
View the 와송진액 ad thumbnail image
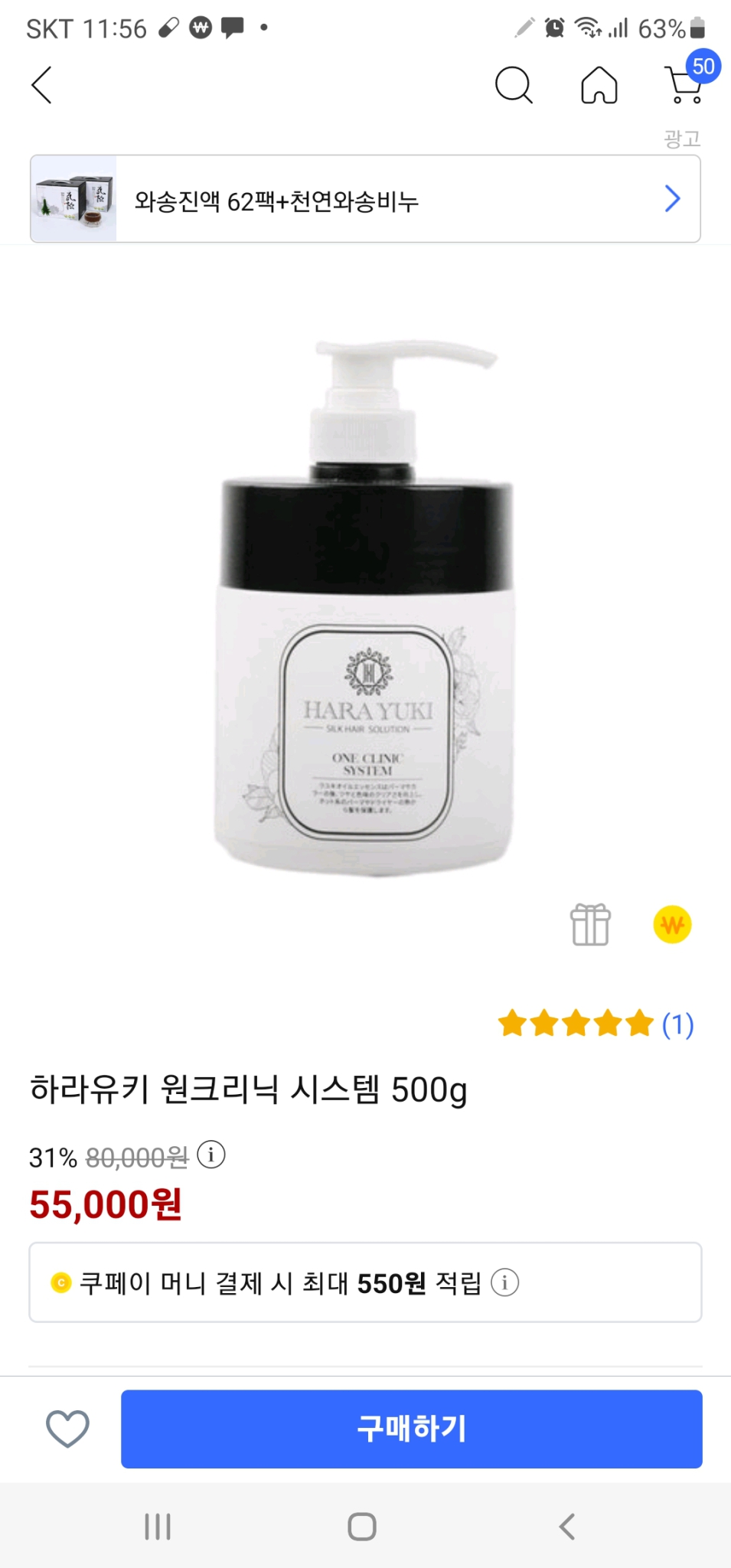point(73,198)
